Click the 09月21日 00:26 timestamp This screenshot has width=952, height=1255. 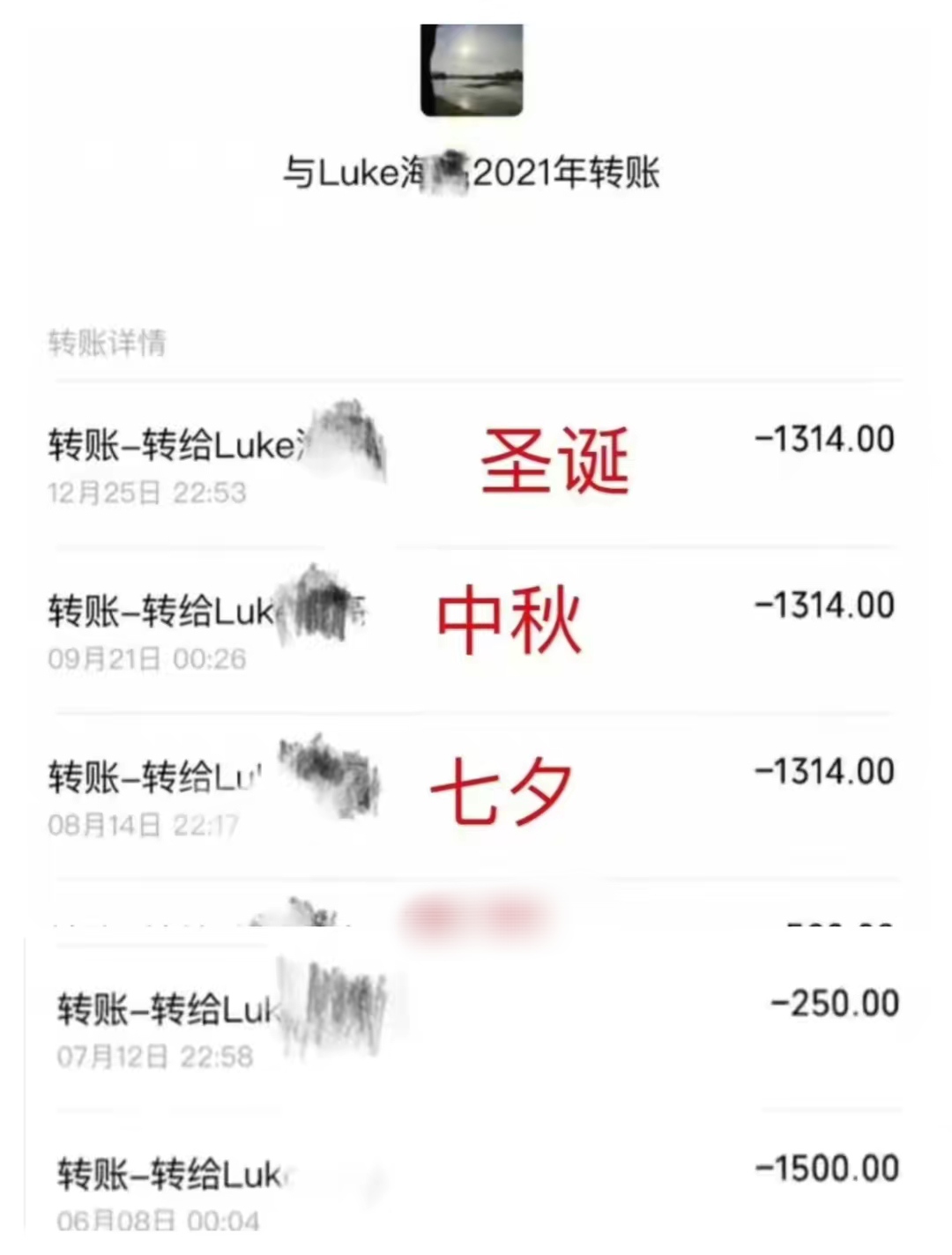(x=145, y=658)
